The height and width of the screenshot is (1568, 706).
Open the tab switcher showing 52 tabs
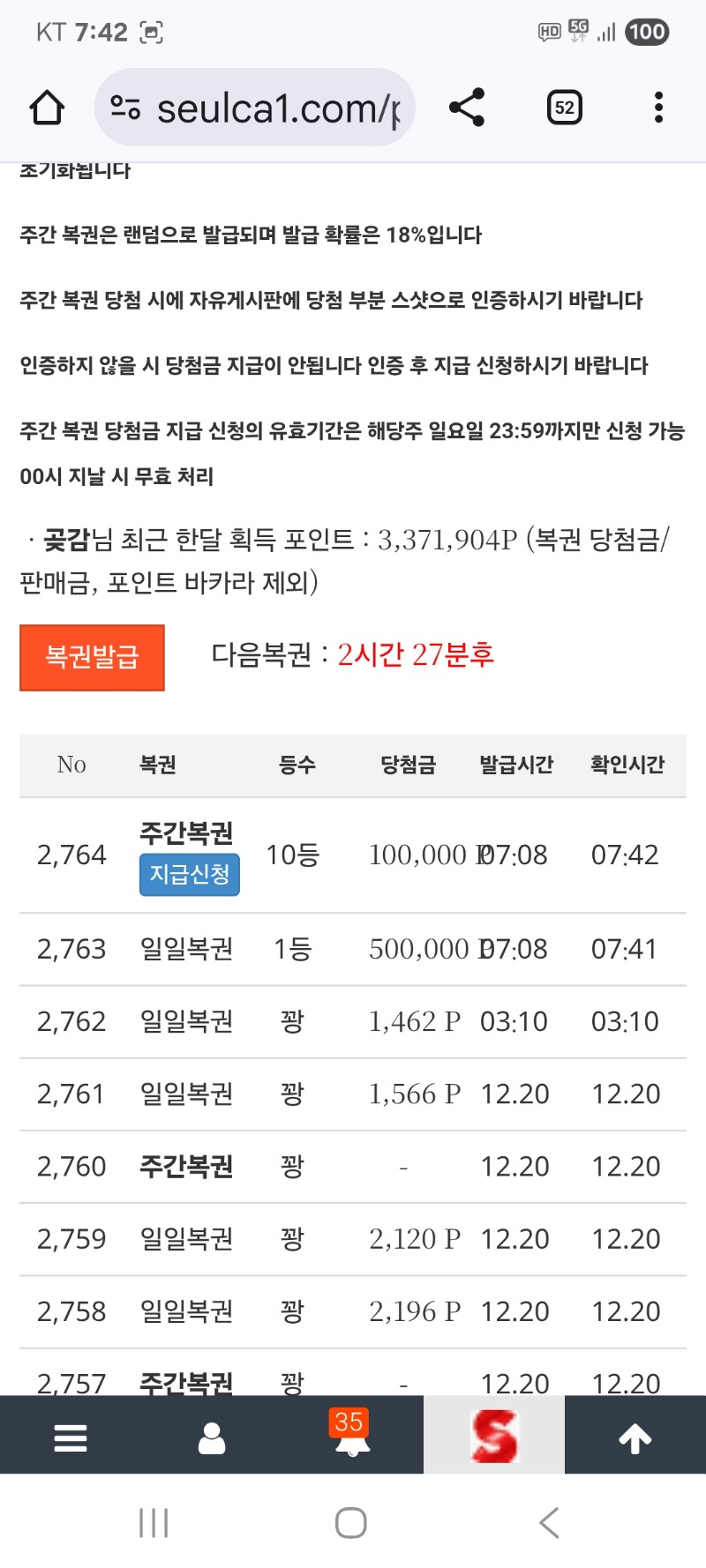[564, 108]
